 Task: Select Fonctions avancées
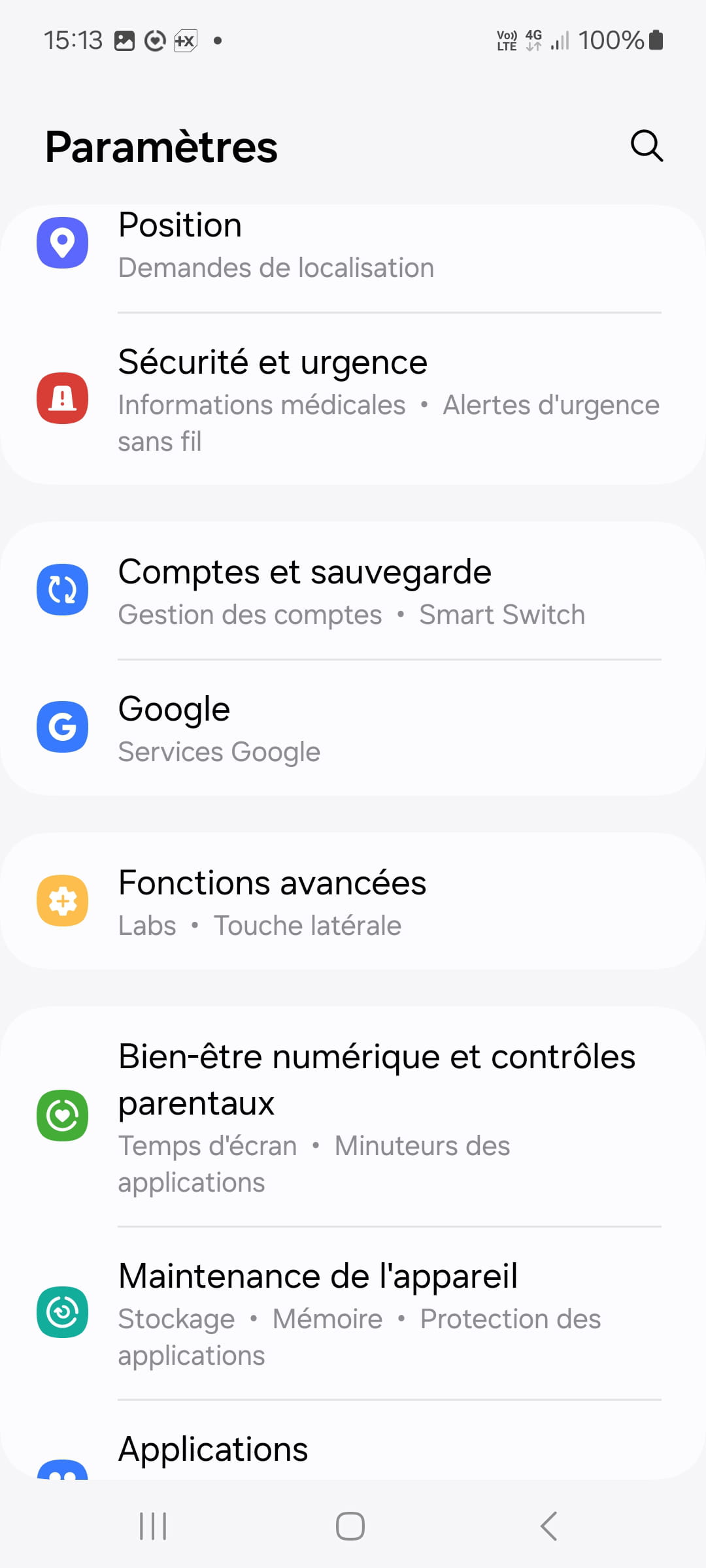coord(353,902)
